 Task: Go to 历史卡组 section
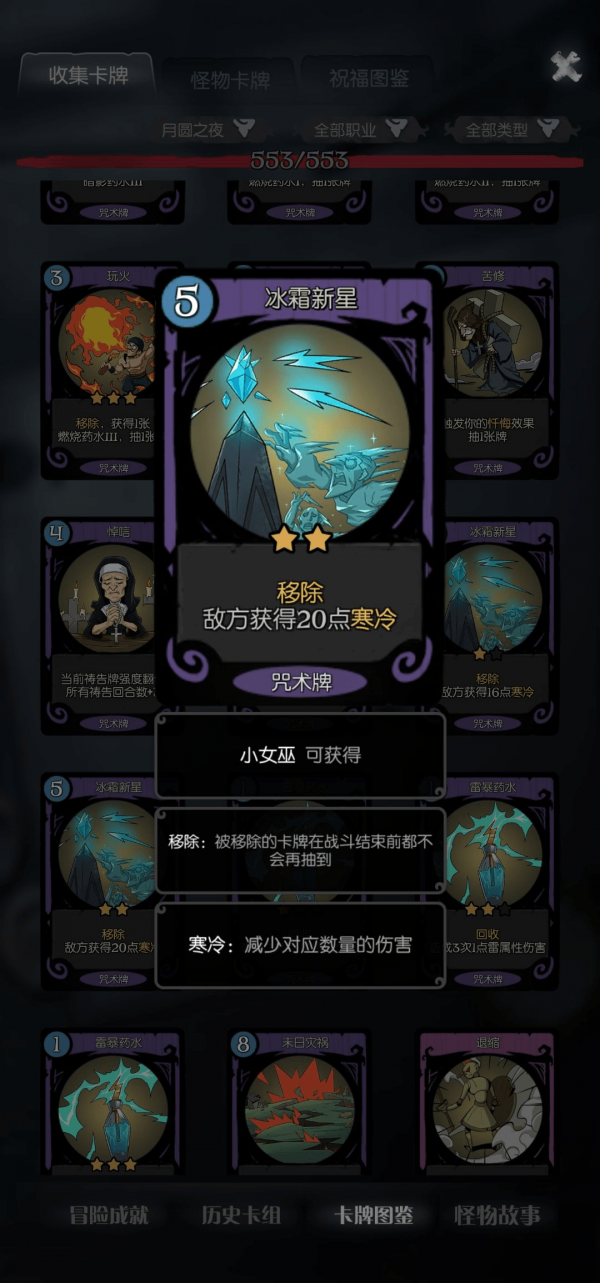240,1215
